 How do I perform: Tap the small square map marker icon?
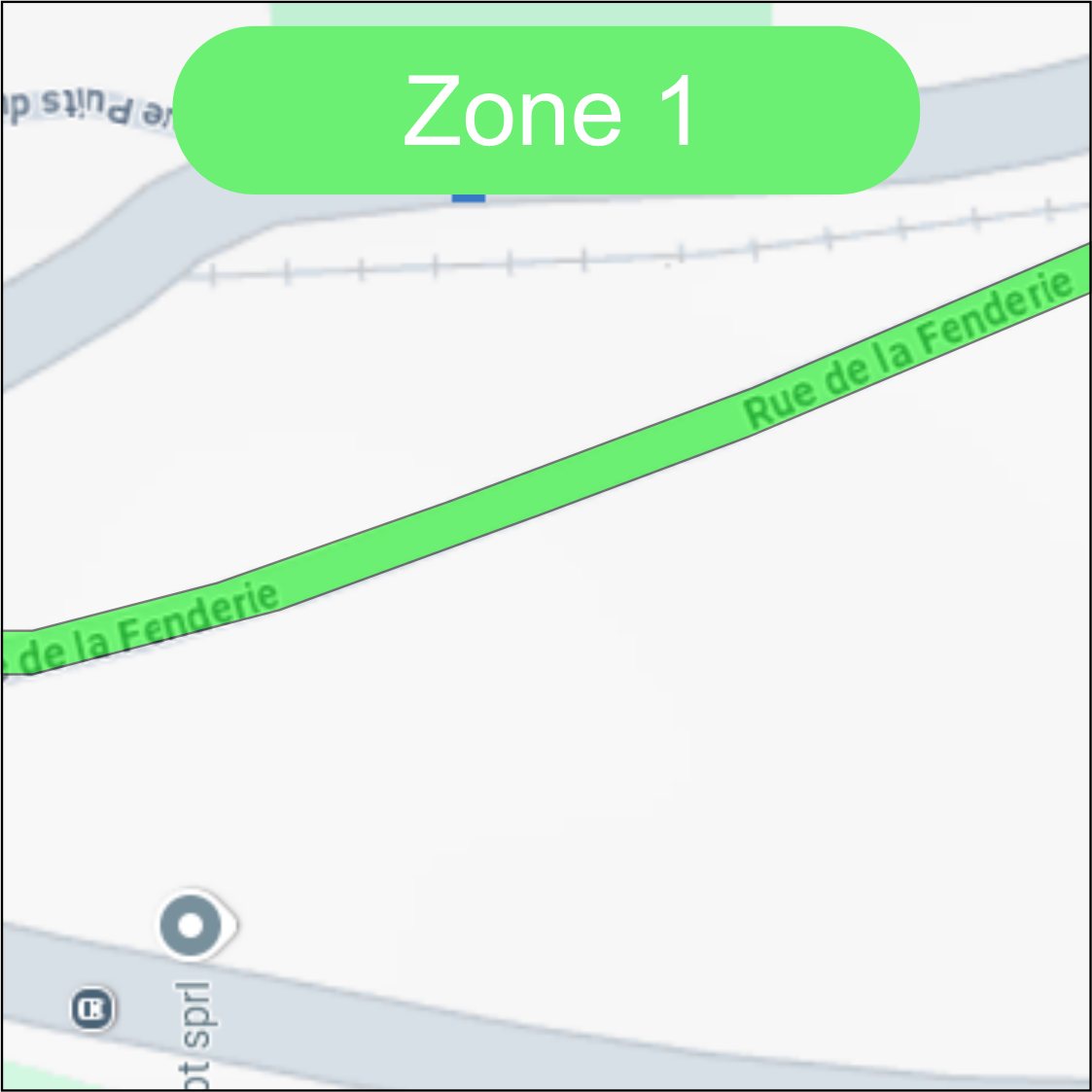pyautogui.click(x=93, y=1008)
